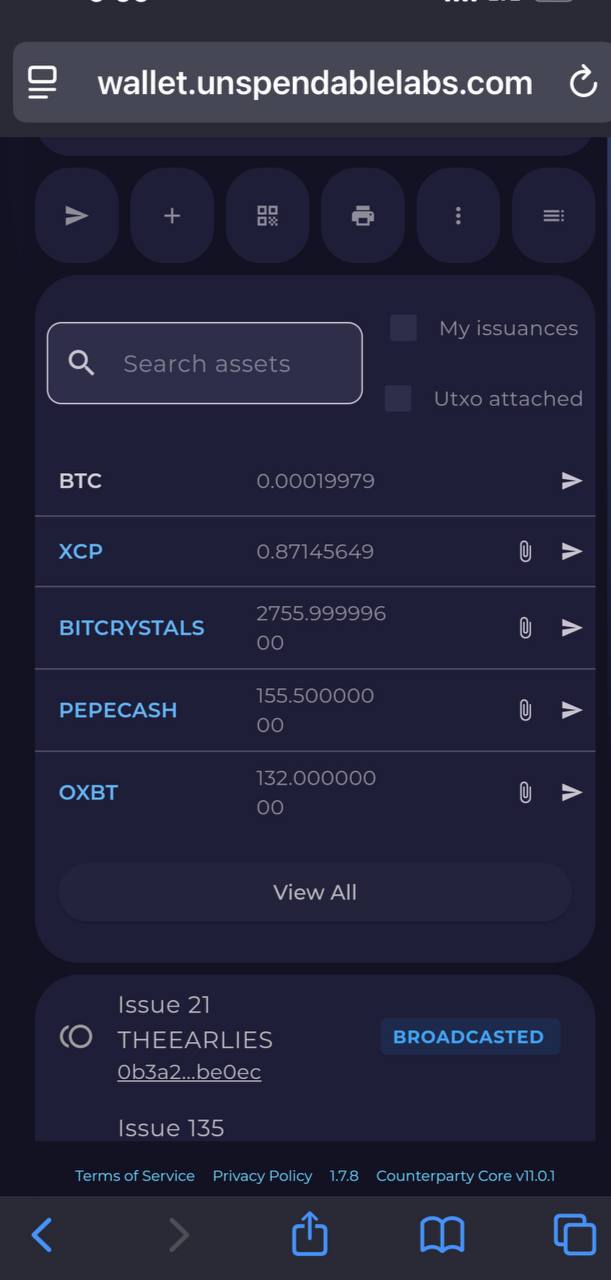This screenshot has height=1280, width=611.
Task: Tap the print icon
Action: tap(363, 215)
